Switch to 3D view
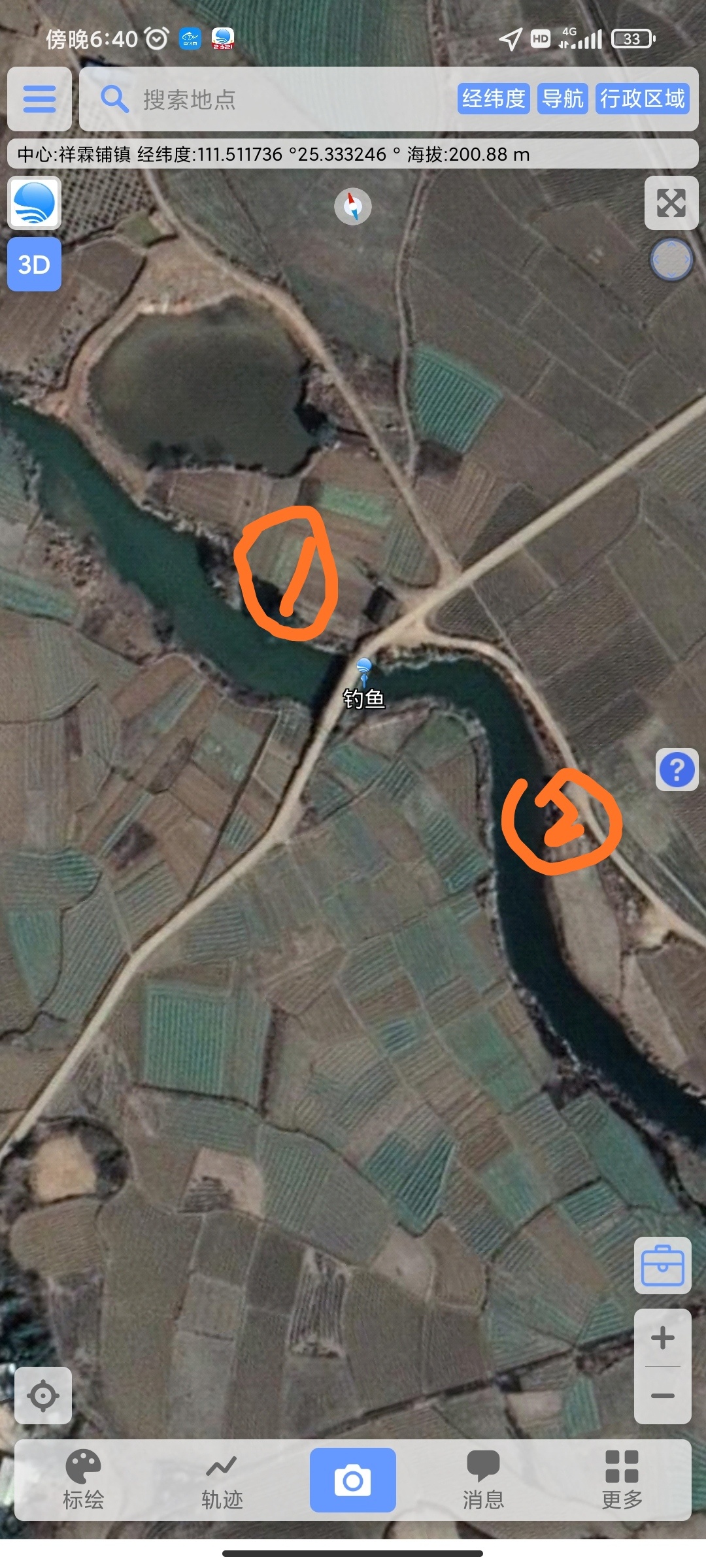706x1568 pixels. (x=35, y=265)
